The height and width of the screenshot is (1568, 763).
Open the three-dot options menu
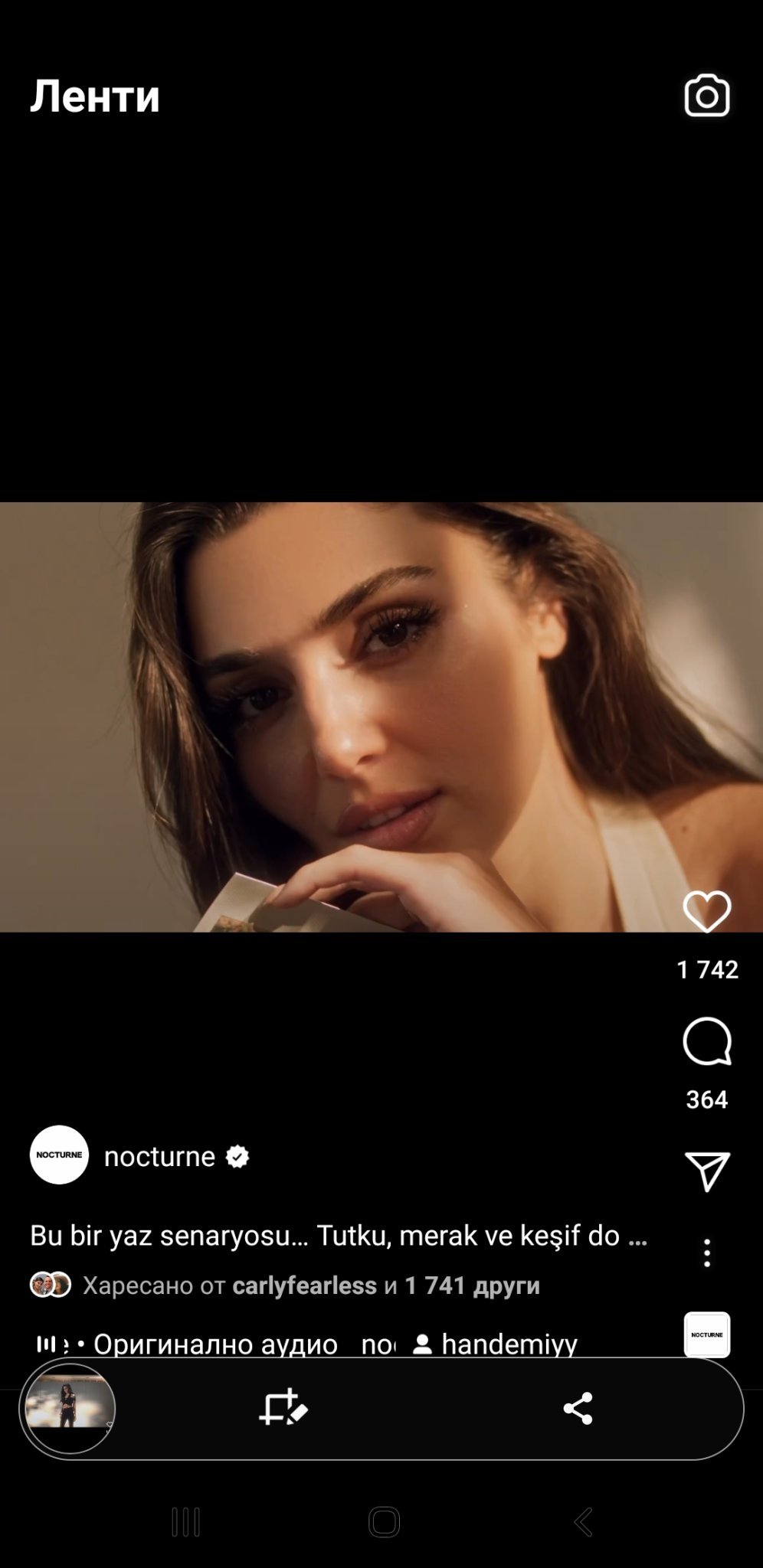tap(706, 1253)
